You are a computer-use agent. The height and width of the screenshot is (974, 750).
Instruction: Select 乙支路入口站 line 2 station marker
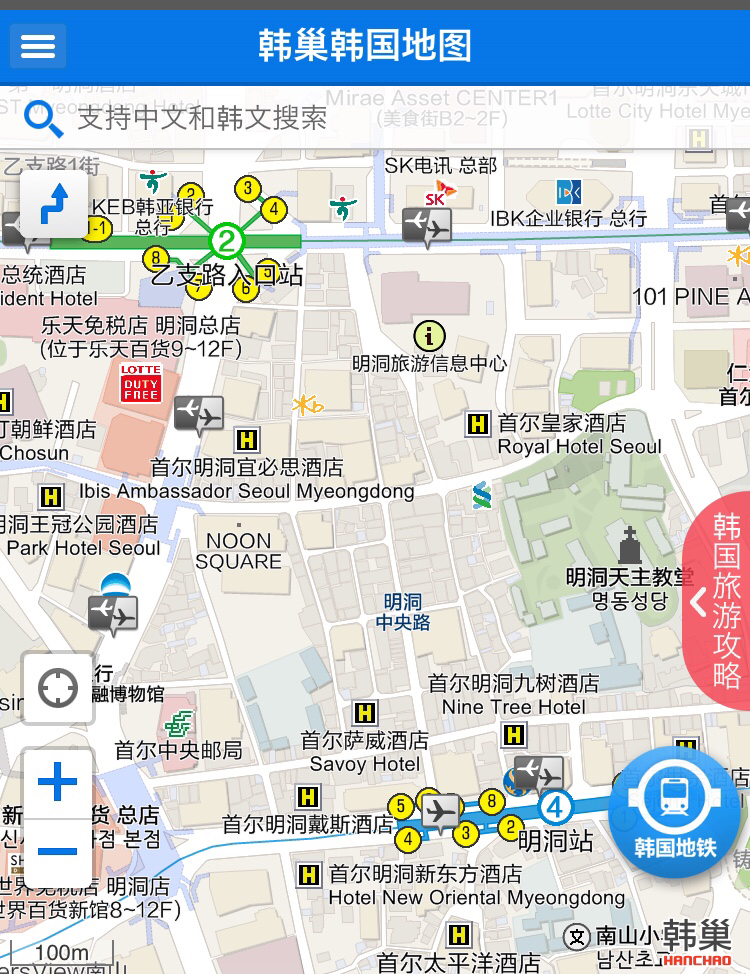coord(227,240)
